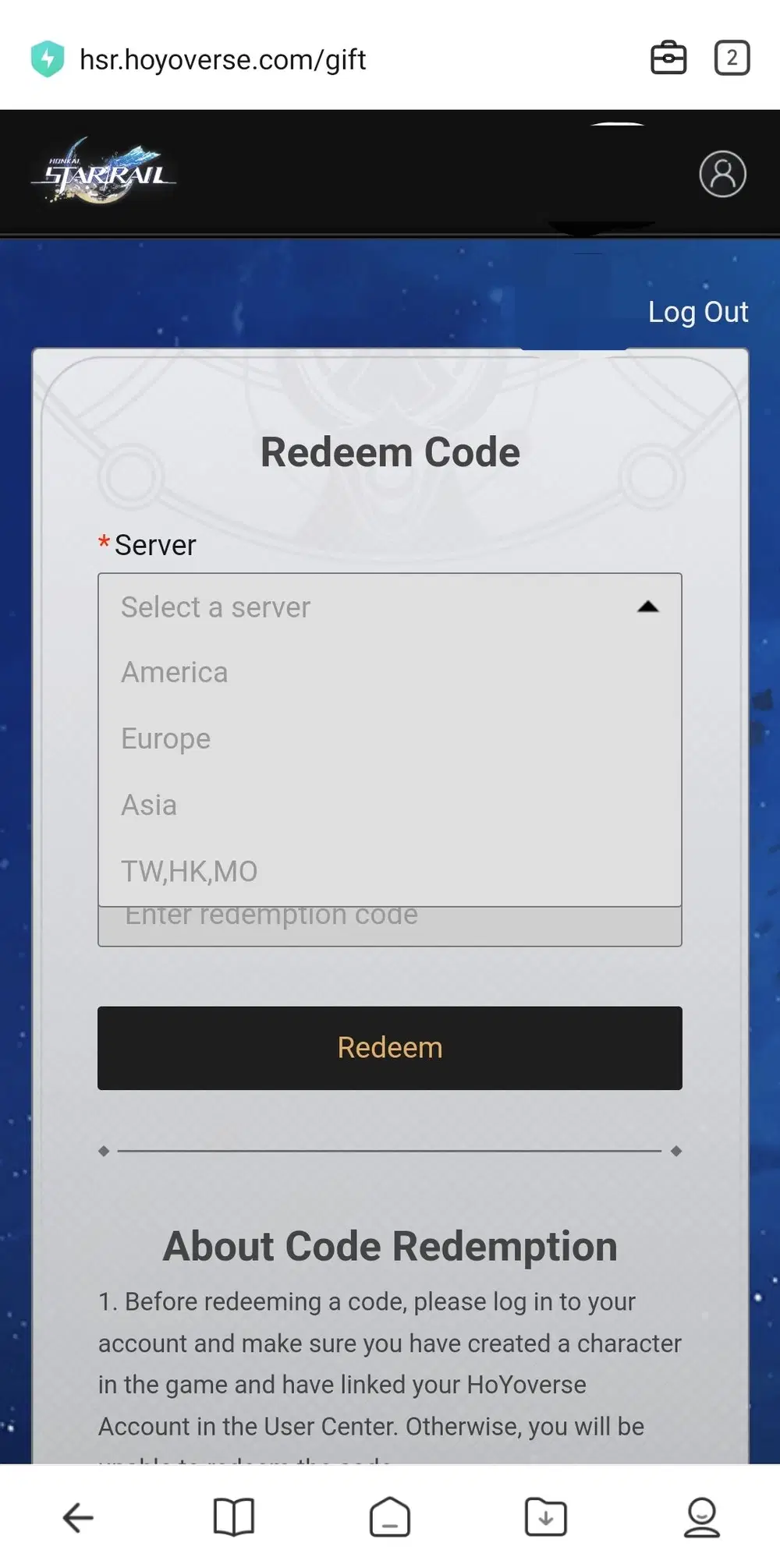Focus the redemption code field
This screenshot has width=780, height=1568.
[x=390, y=926]
